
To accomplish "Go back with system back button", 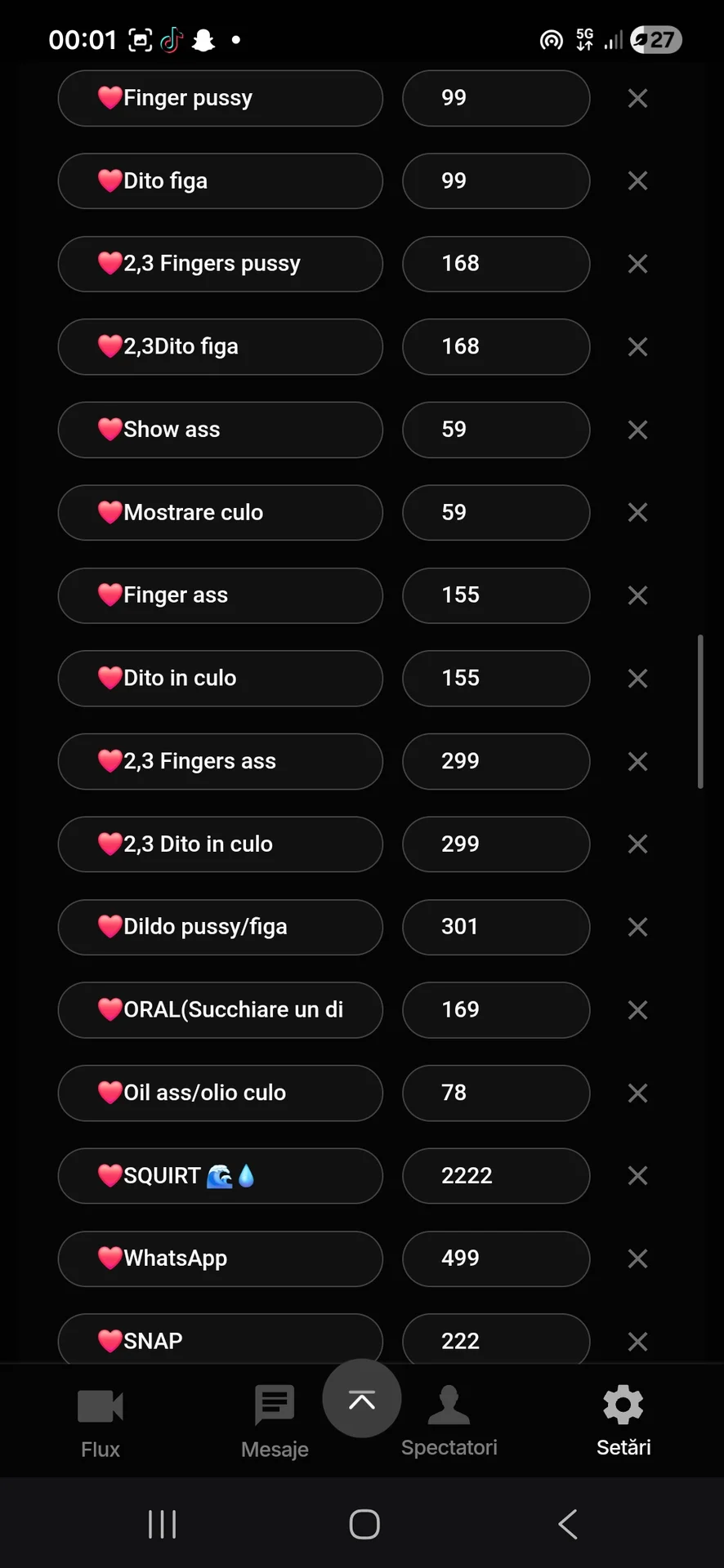I will point(568,1524).
